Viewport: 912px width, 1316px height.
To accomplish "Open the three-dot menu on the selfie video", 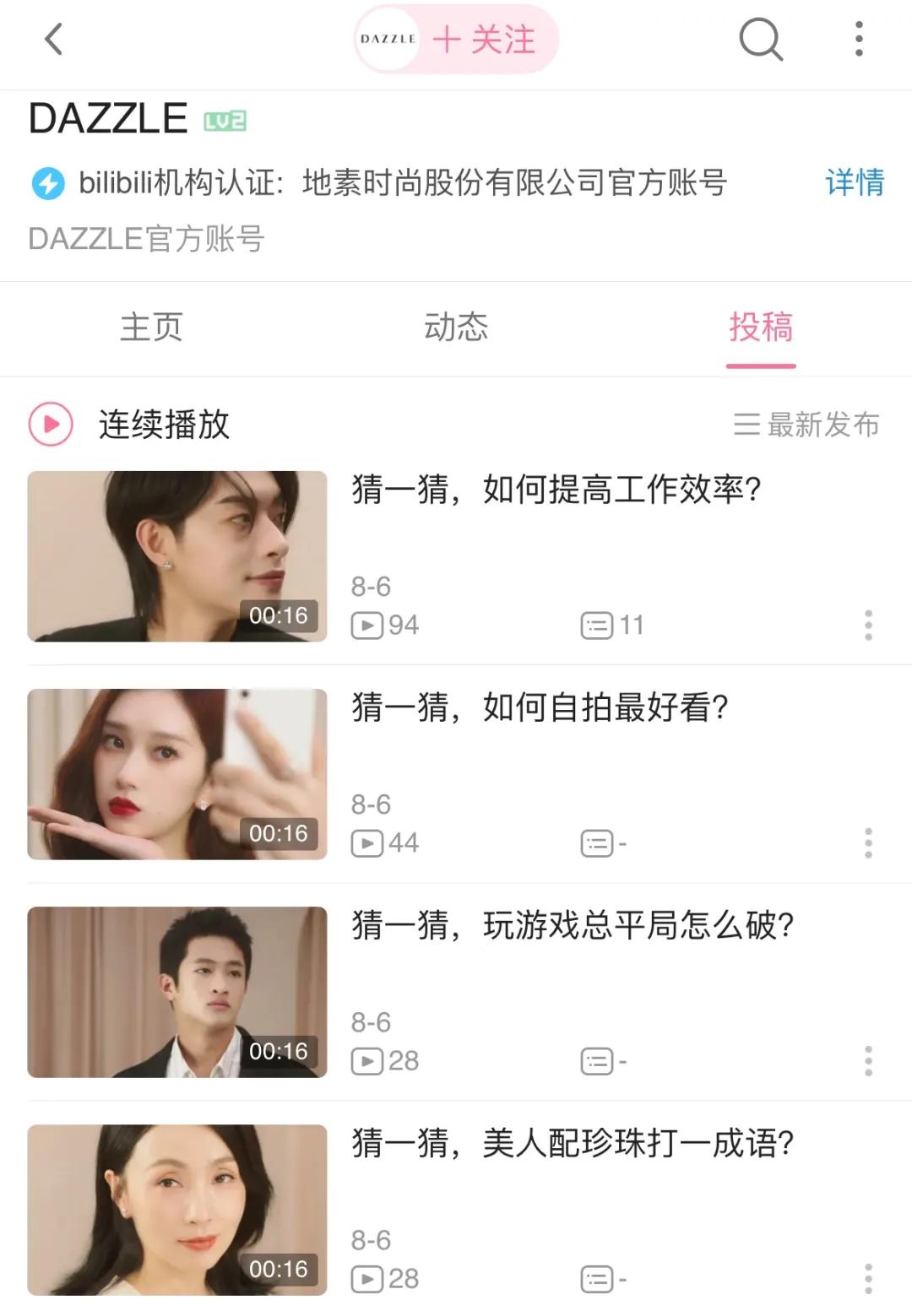I will coord(868,841).
